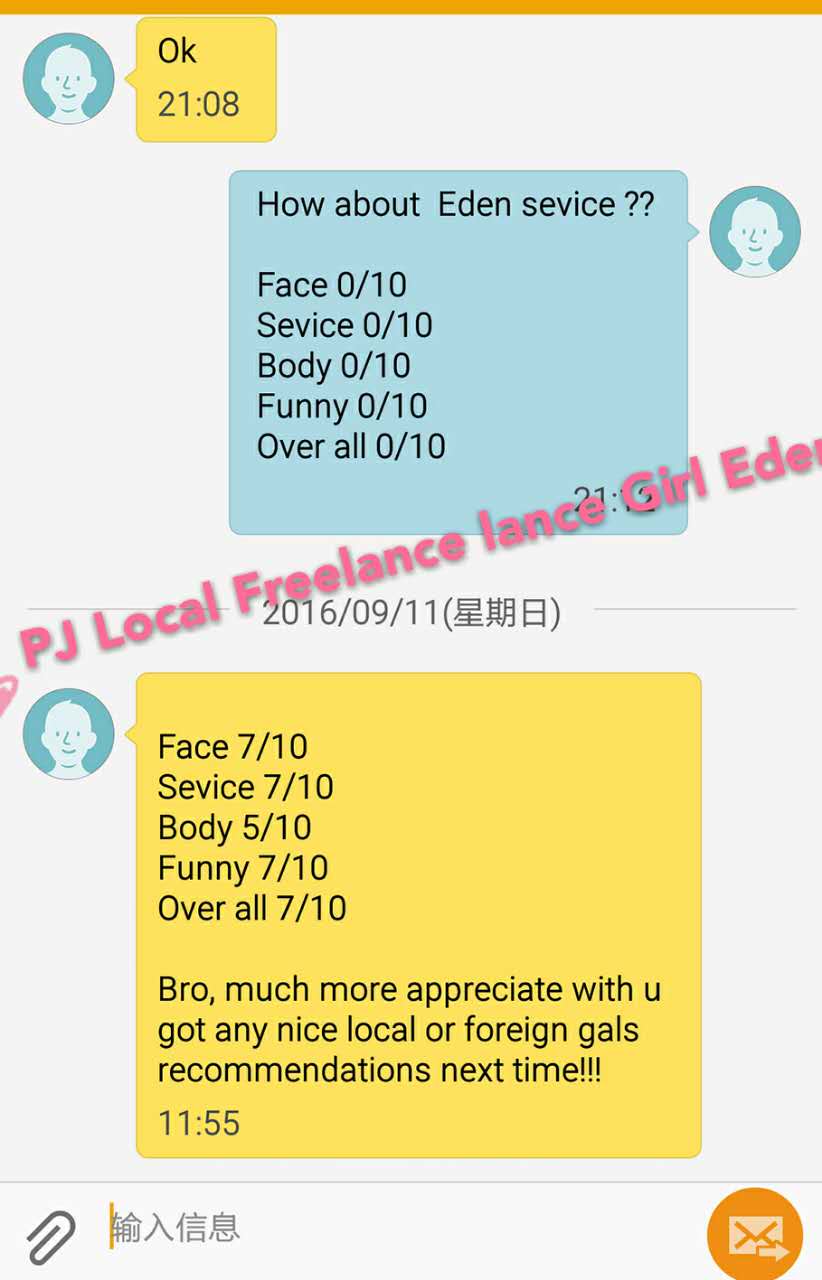Open contact avatar beside the 'Face 7/10' message
The height and width of the screenshot is (1280, 822).
pos(68,733)
